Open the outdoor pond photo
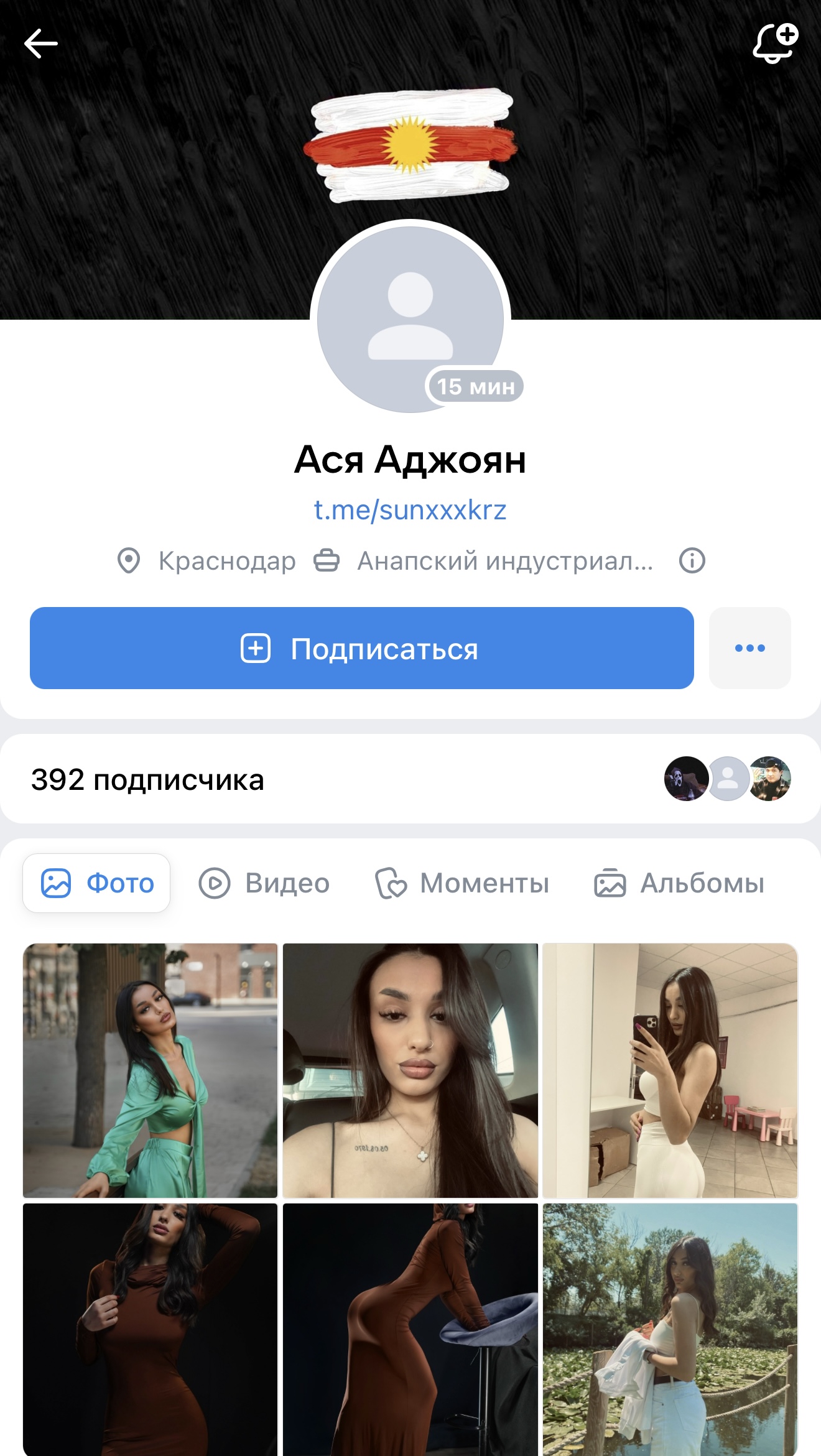 click(x=670, y=1330)
